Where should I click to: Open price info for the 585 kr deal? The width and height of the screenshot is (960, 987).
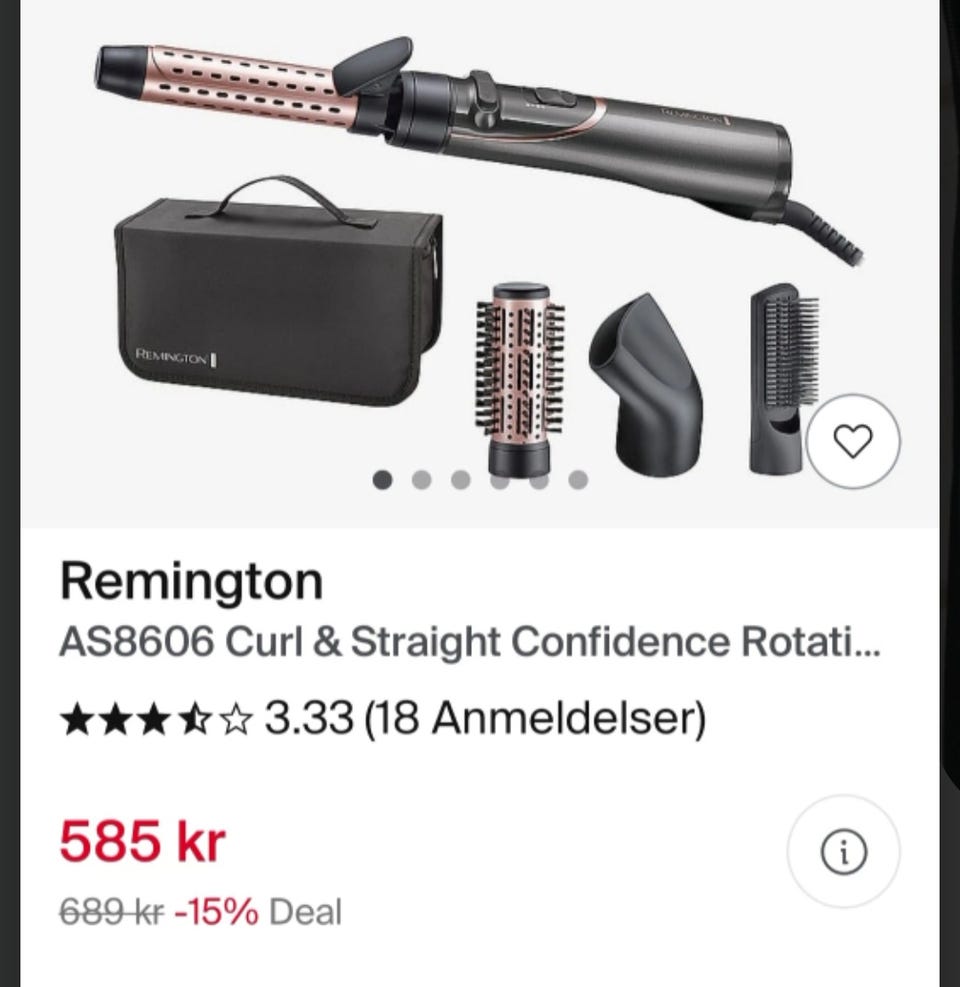coord(843,851)
